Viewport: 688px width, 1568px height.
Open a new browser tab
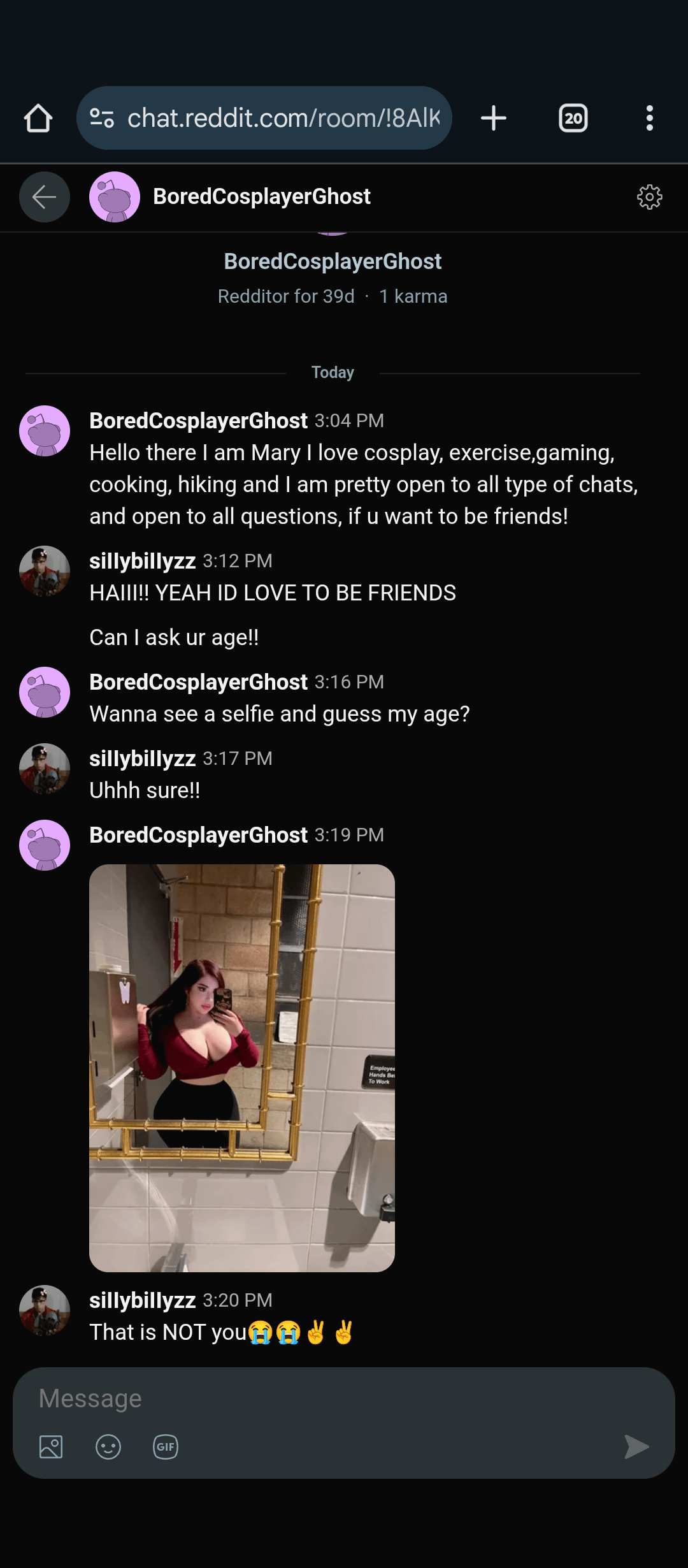pos(493,119)
